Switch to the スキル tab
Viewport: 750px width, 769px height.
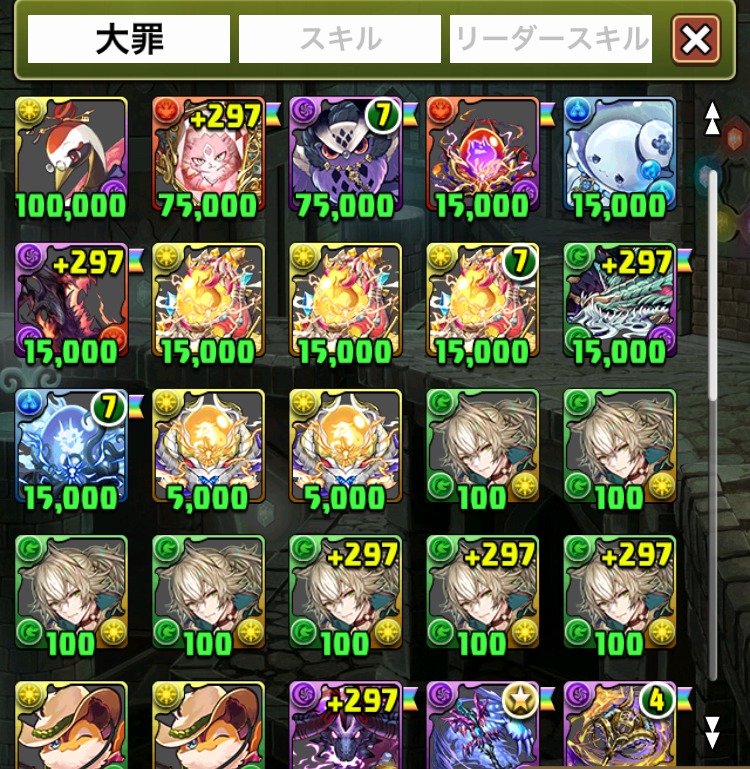[x=340, y=39]
